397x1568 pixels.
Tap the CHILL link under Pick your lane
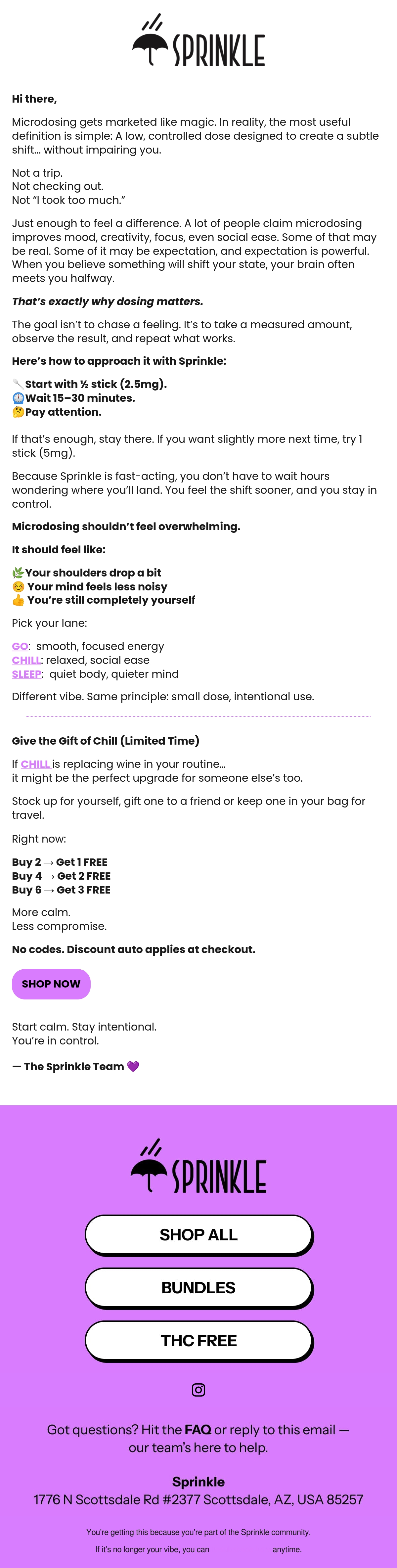[26, 660]
